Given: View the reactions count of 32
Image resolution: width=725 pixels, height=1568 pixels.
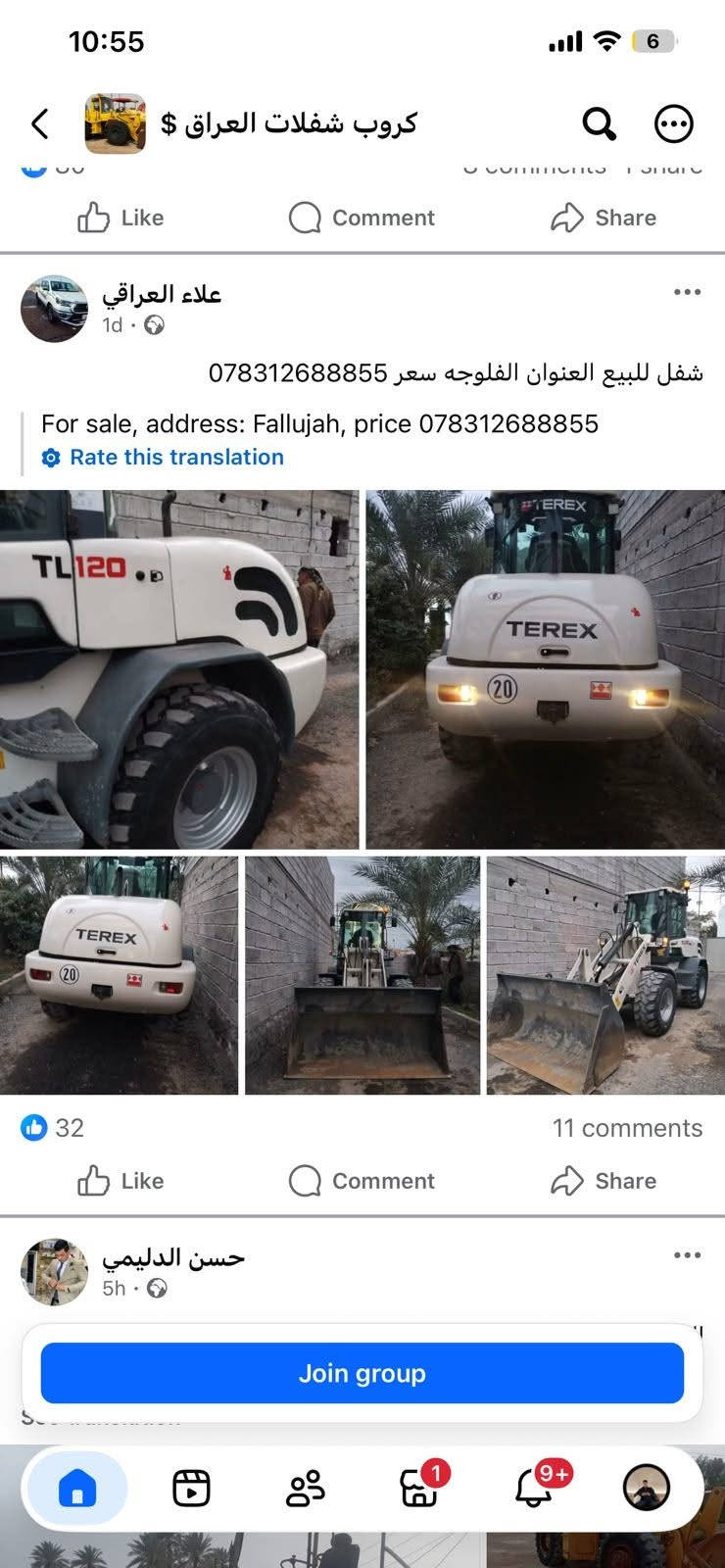Looking at the screenshot, I should 52,1128.
